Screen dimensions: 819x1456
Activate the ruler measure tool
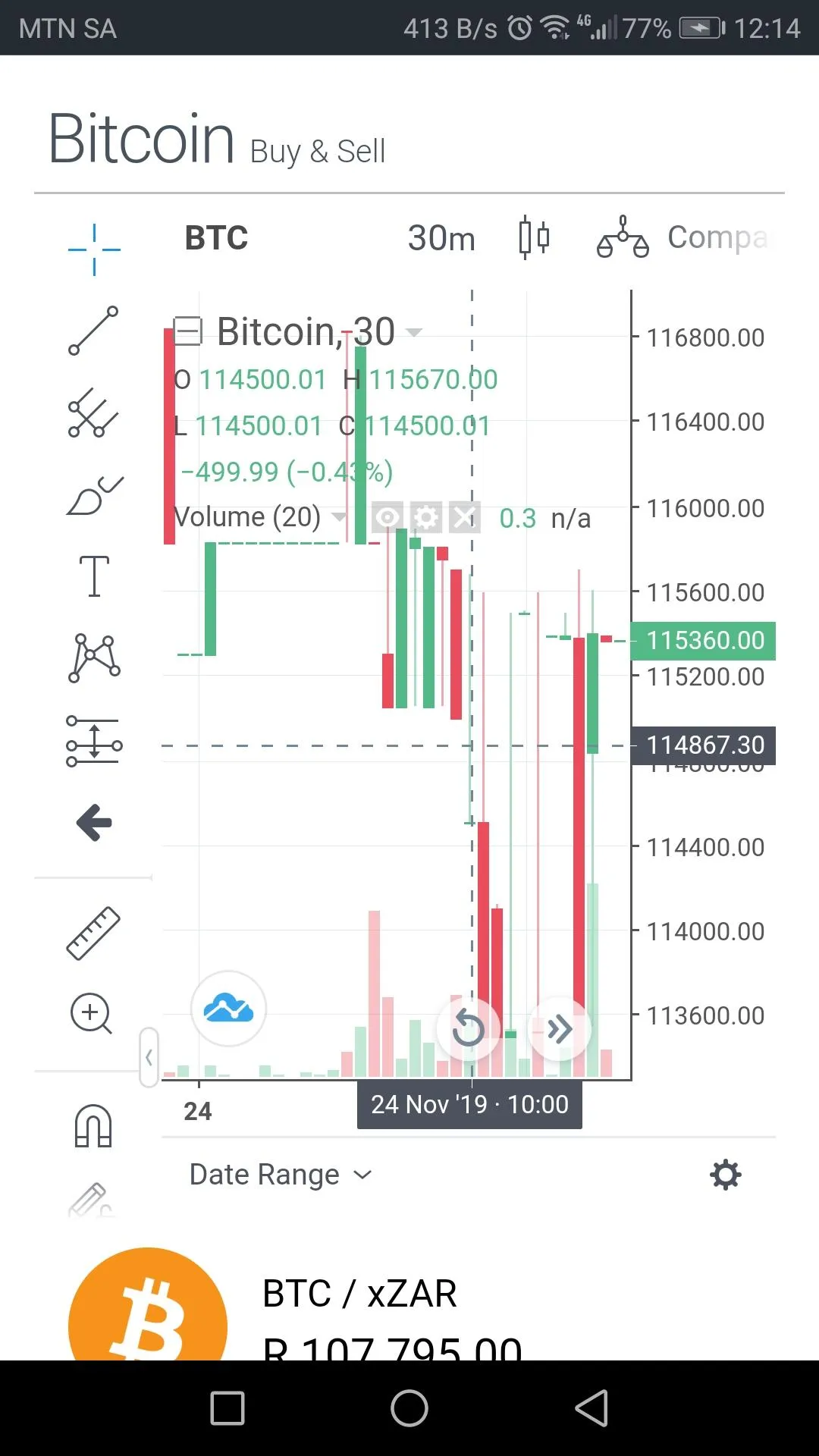pyautogui.click(x=93, y=934)
